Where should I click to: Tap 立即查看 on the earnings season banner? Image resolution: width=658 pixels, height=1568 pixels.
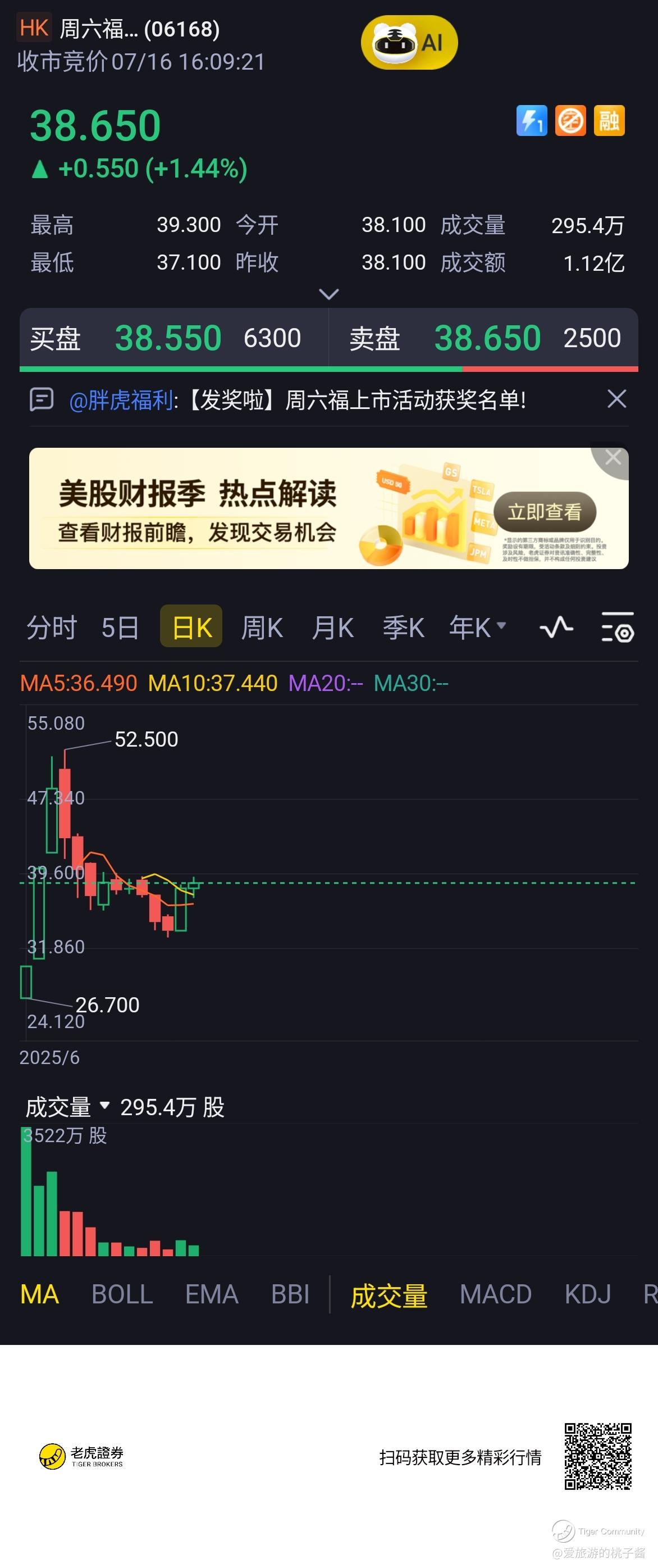point(544,512)
